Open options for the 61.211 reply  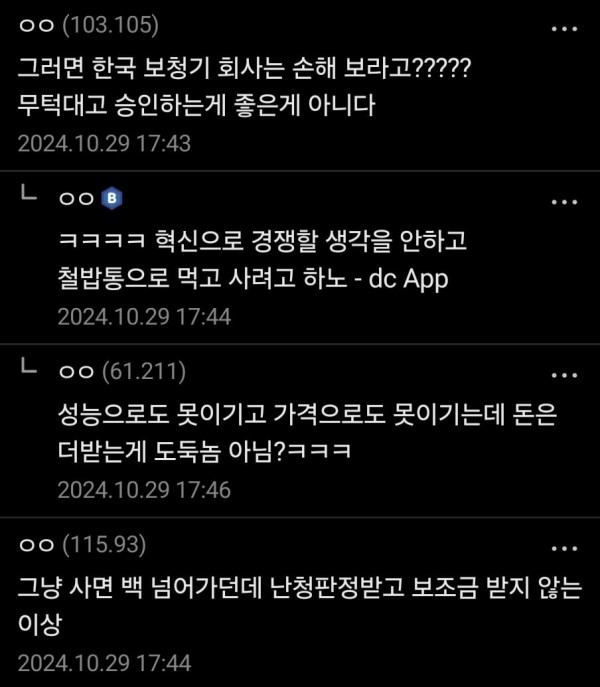pos(565,372)
